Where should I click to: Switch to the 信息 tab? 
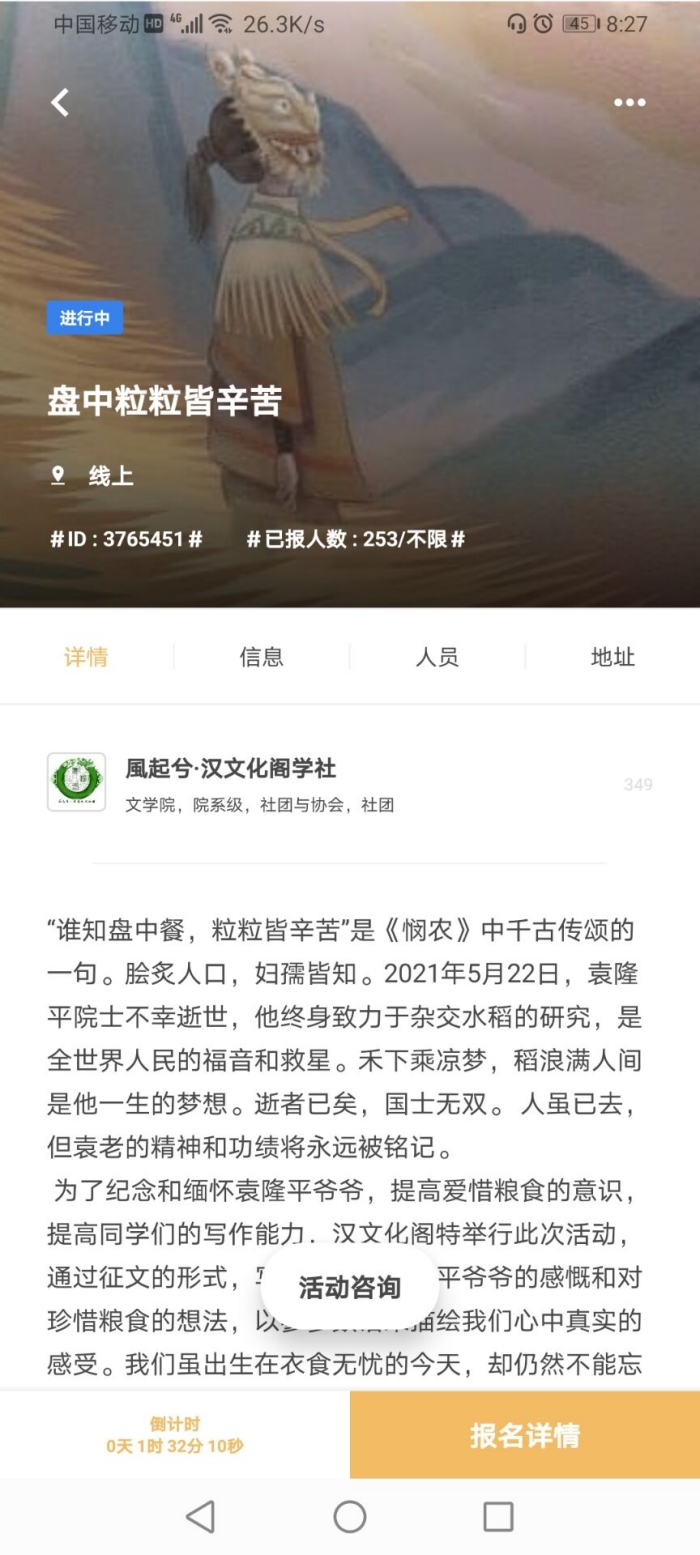point(261,657)
